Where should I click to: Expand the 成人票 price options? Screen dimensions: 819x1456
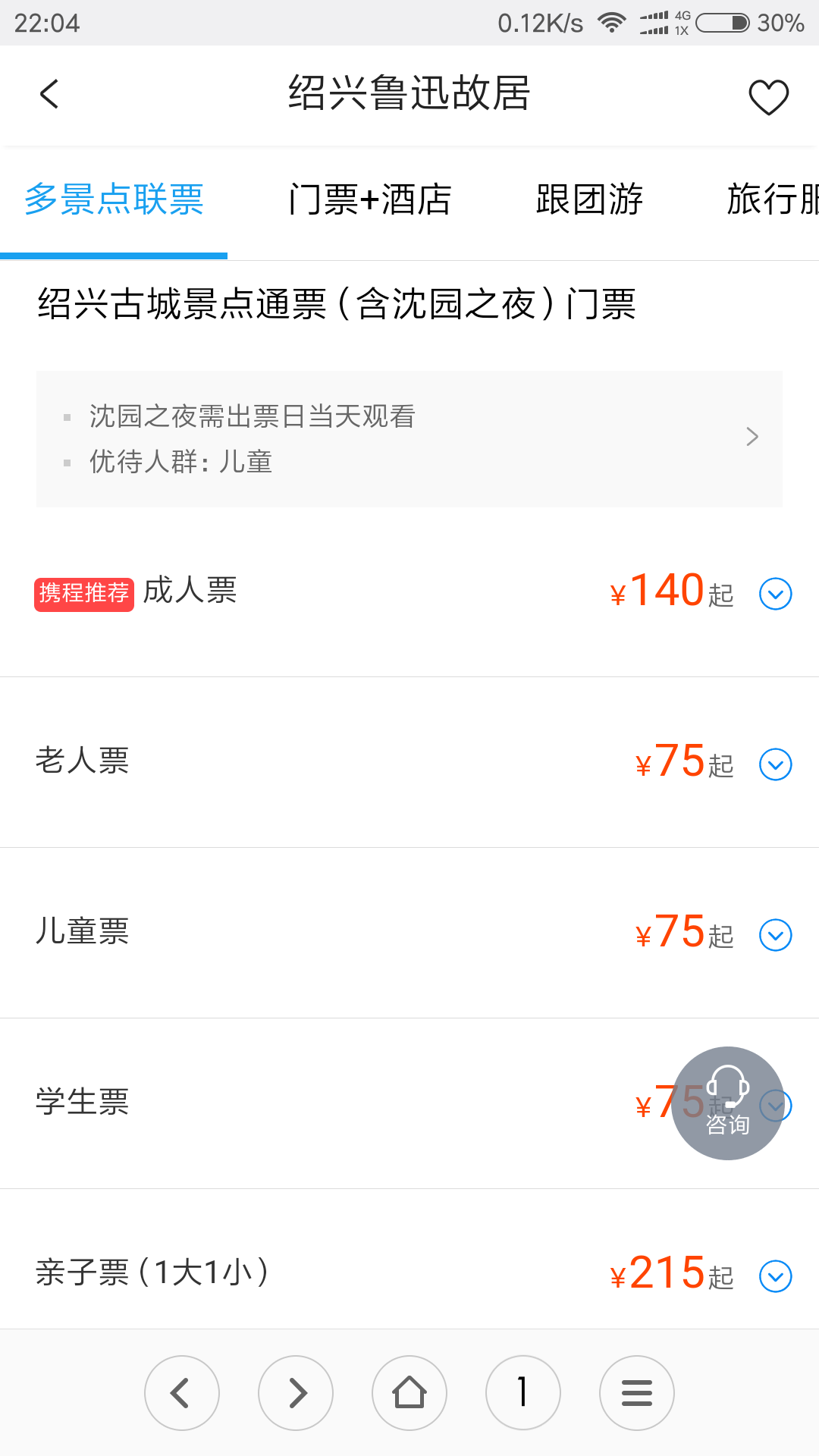pyautogui.click(x=775, y=594)
